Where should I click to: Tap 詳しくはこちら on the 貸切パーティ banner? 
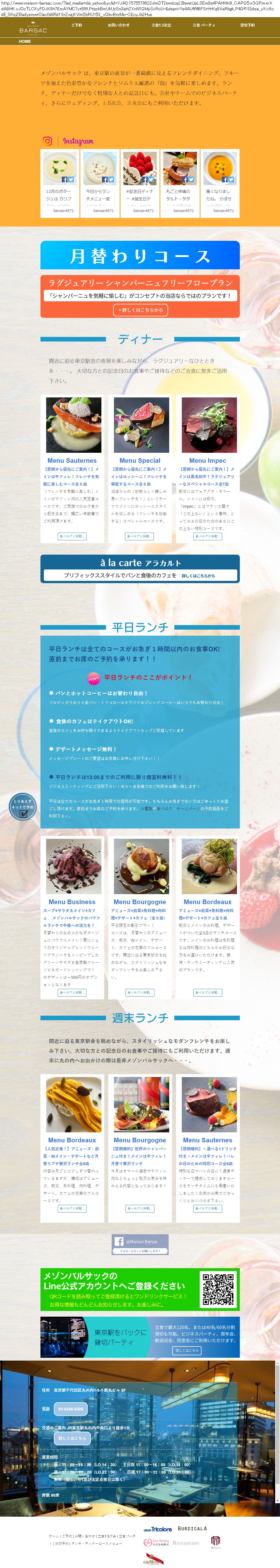point(187,1350)
